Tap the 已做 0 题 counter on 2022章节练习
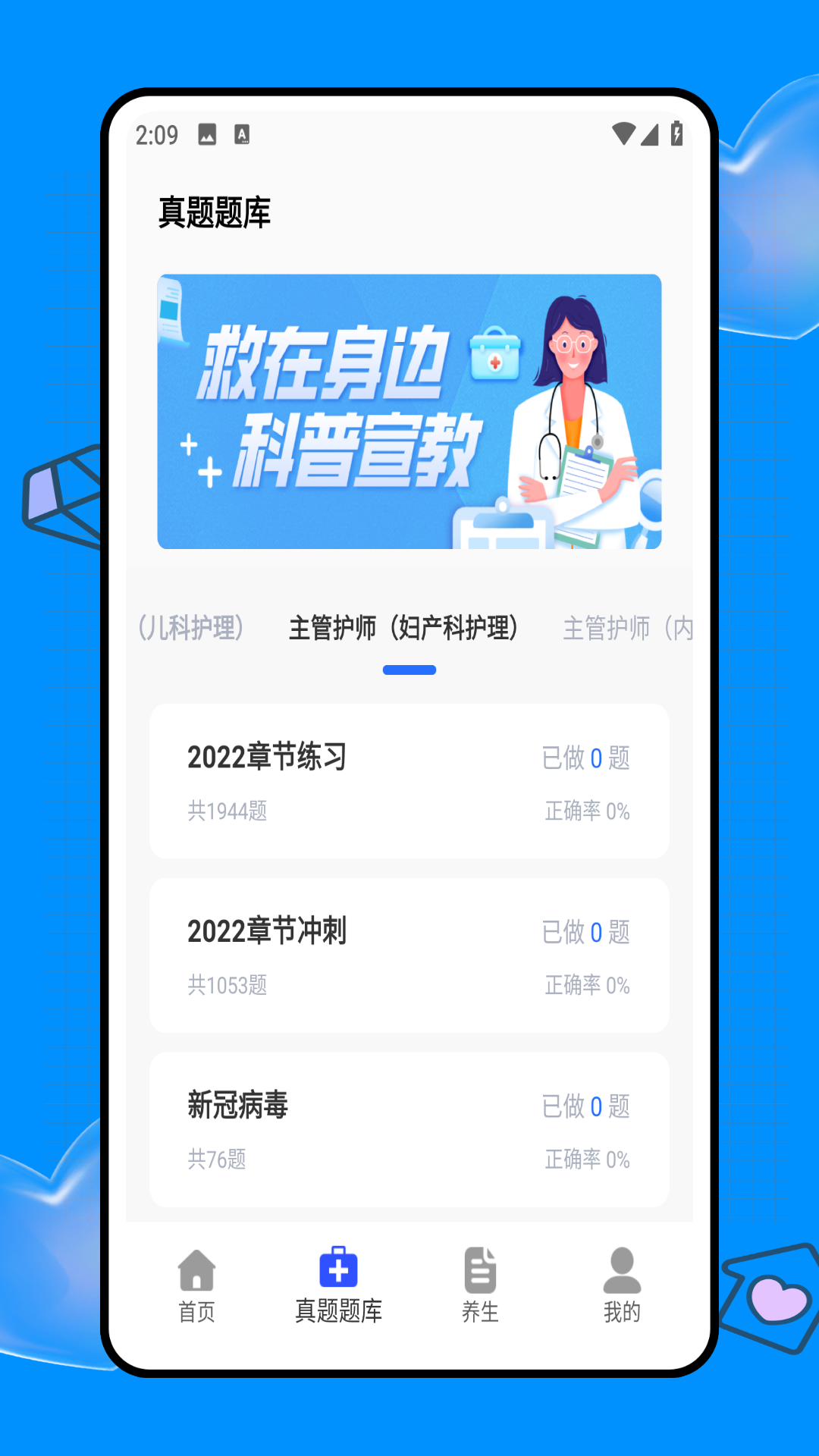Viewport: 819px width, 1456px height. [586, 758]
